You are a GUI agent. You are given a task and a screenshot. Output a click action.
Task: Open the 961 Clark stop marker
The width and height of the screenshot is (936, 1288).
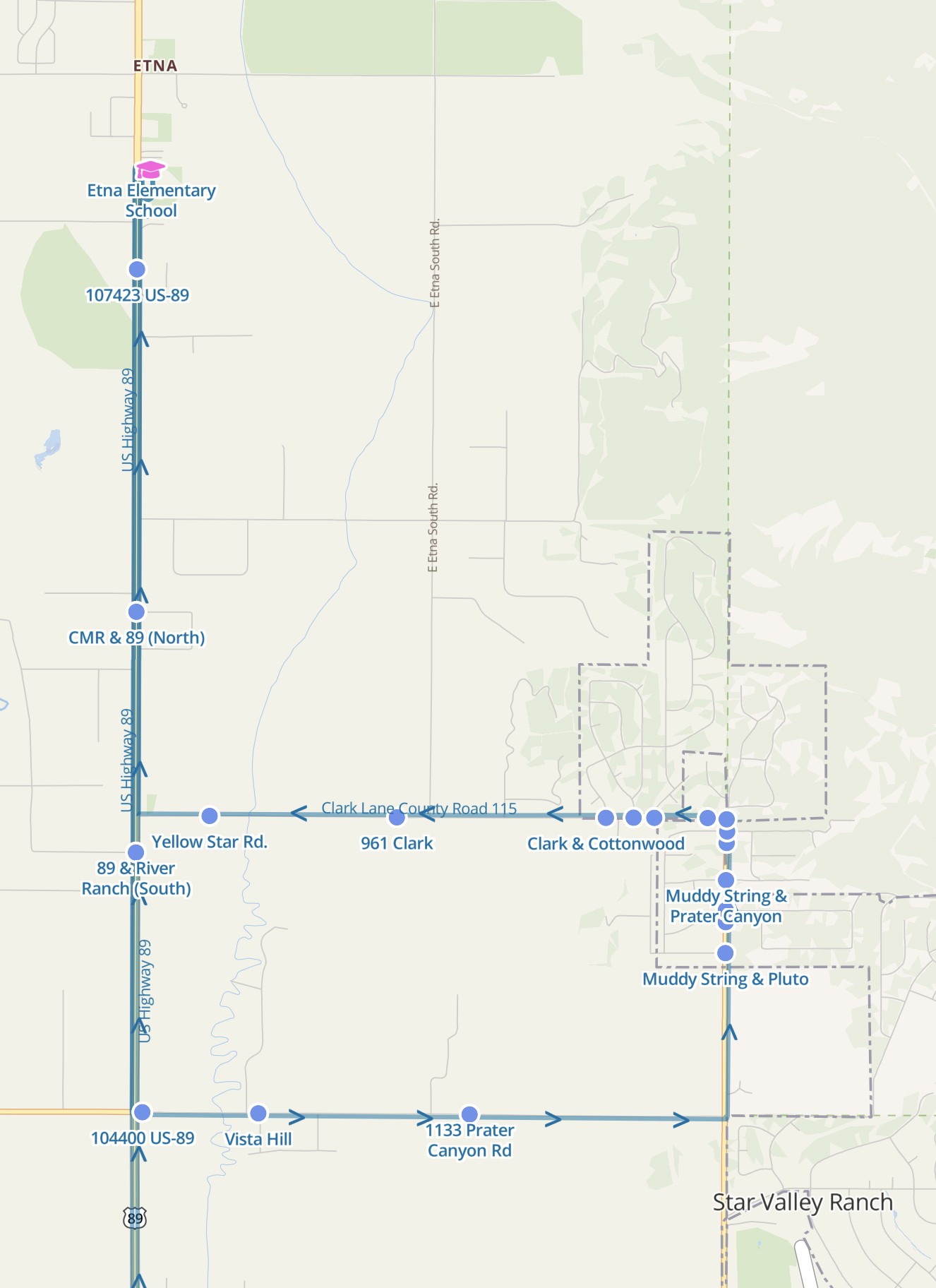click(397, 818)
